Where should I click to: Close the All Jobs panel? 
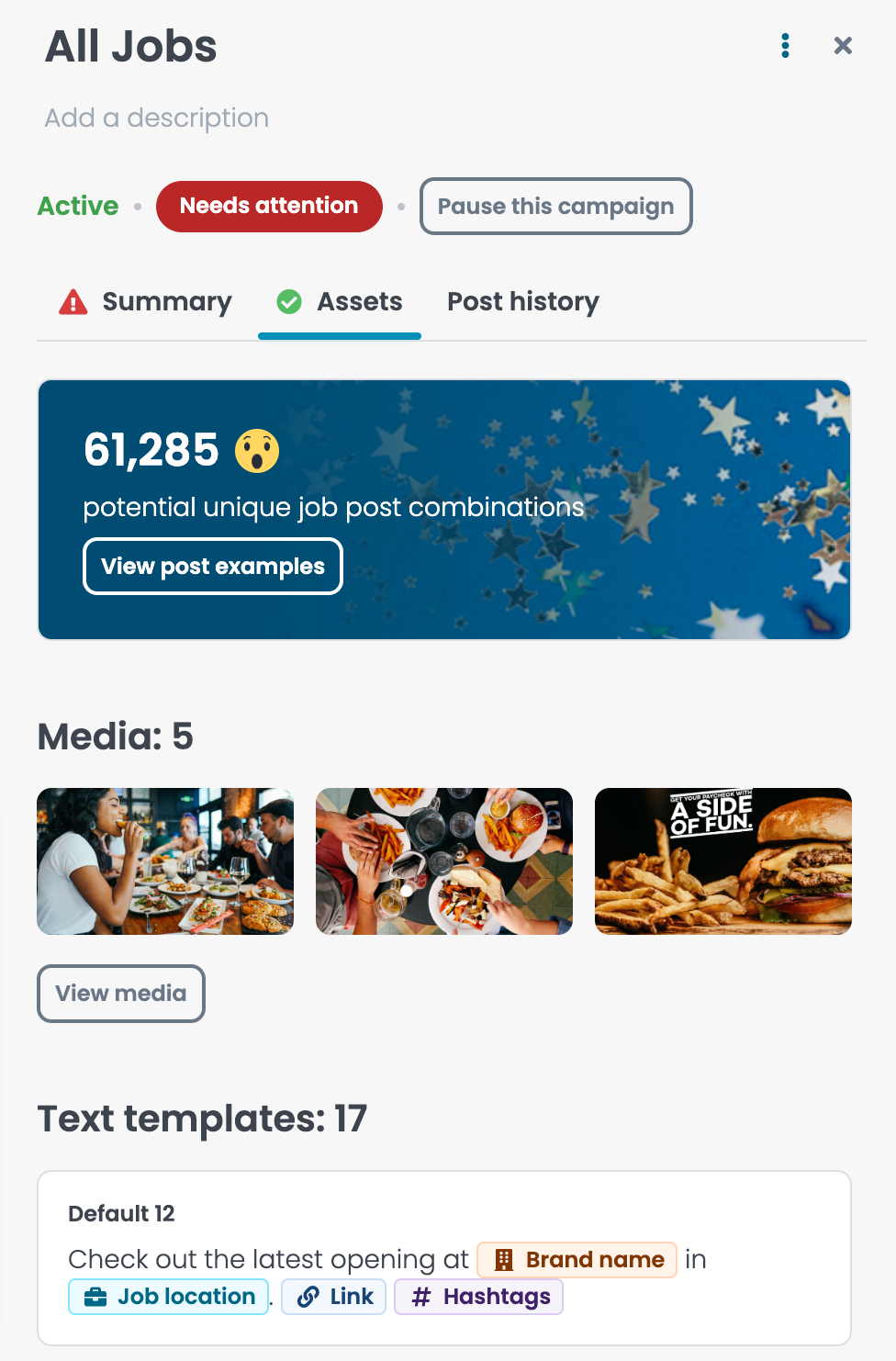(x=843, y=46)
